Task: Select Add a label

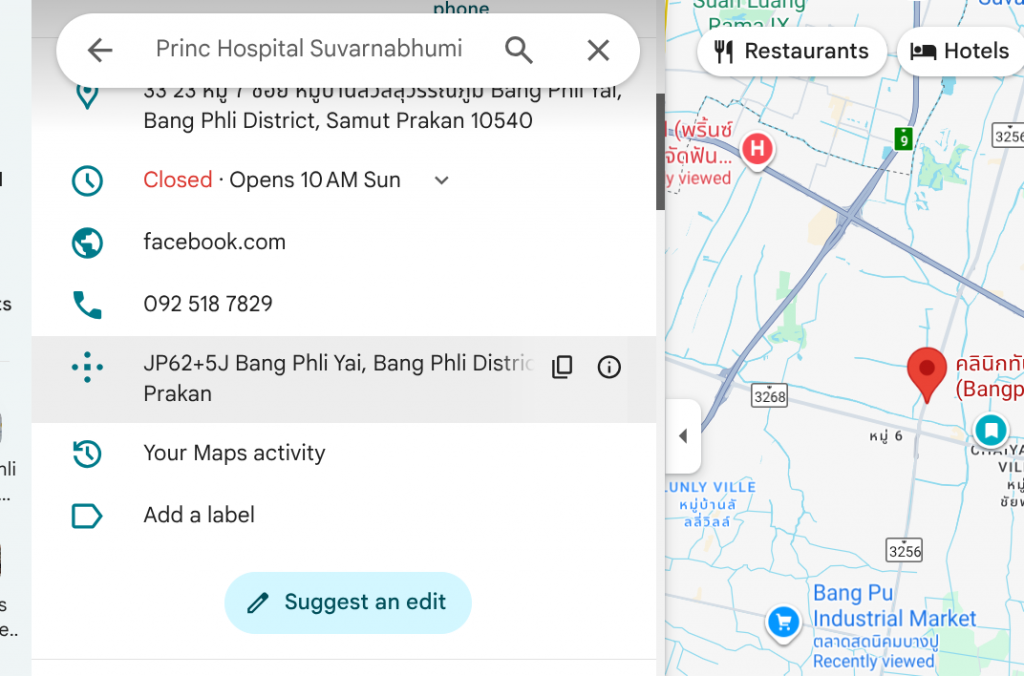Action: tap(199, 515)
